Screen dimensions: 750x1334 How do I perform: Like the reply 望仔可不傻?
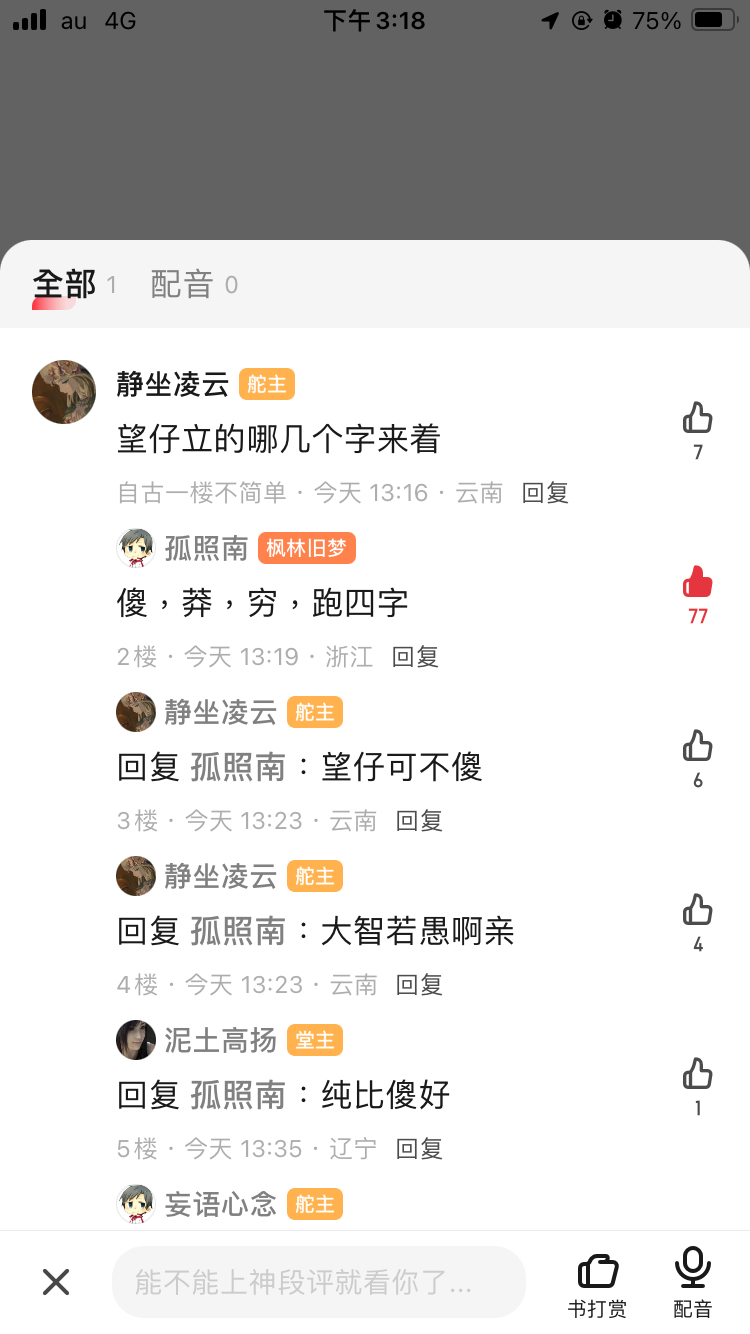697,746
